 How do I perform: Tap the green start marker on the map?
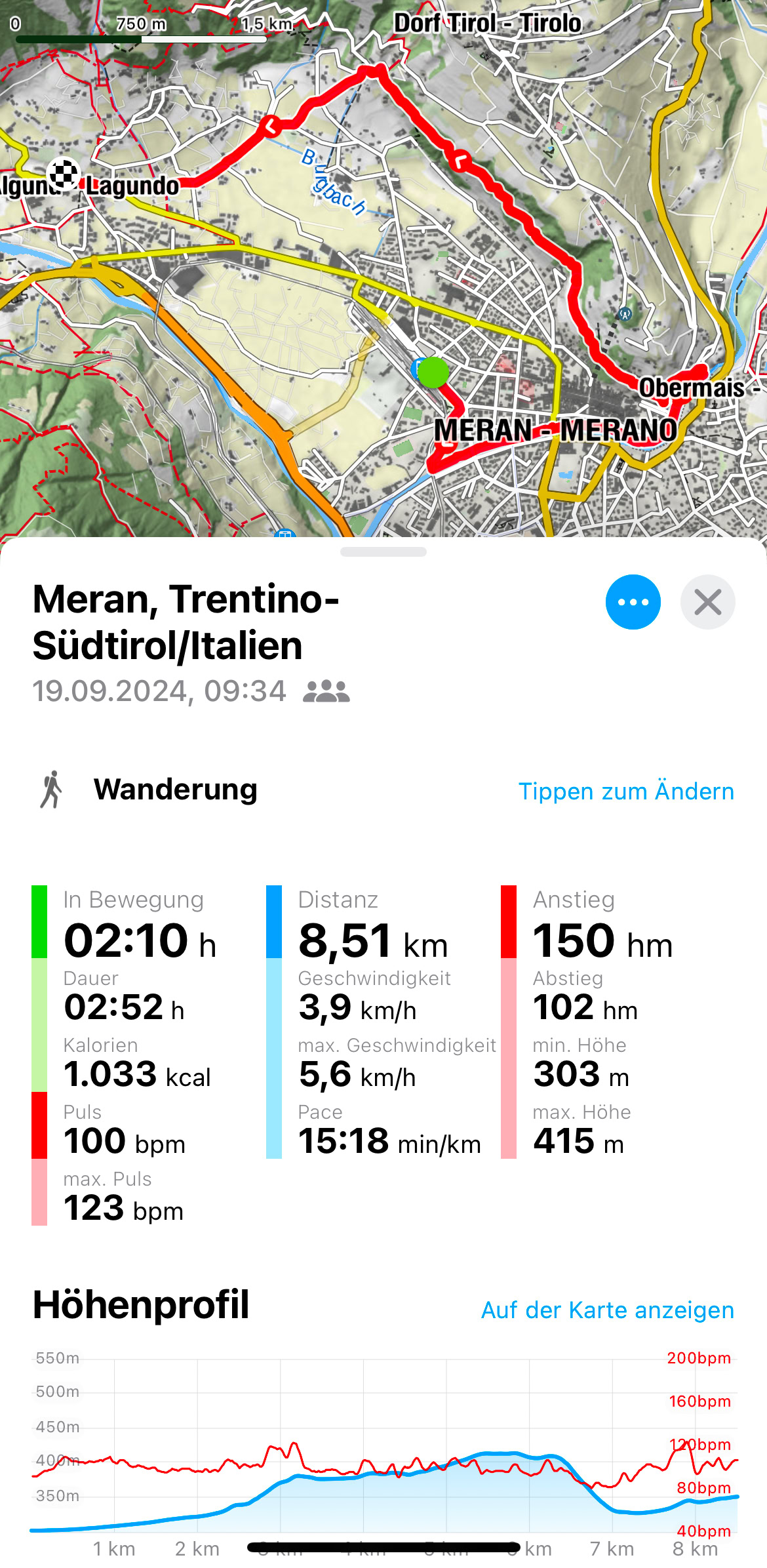433,372
